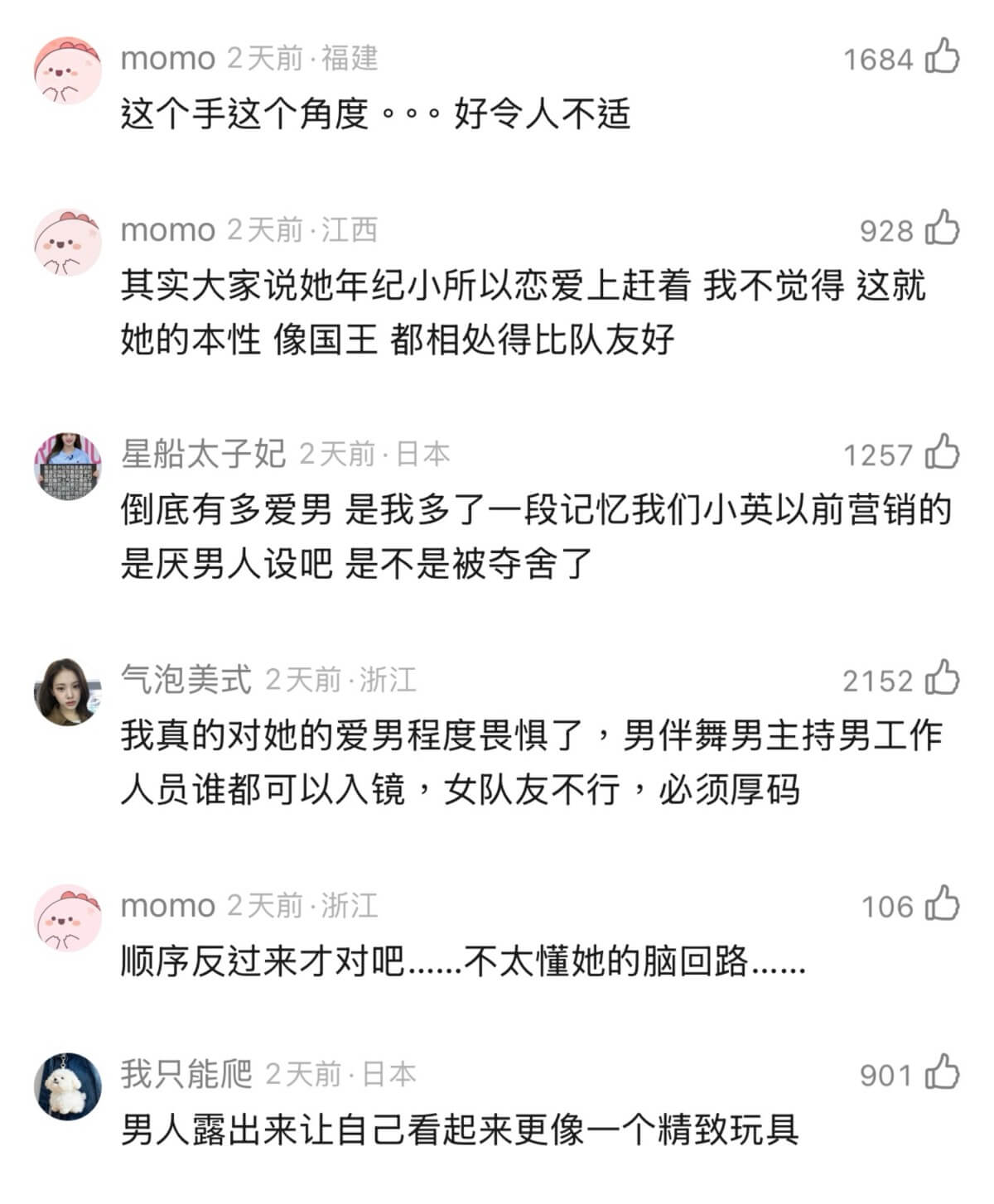Give a thumbs up to 气泡美式's comment

tap(942, 679)
